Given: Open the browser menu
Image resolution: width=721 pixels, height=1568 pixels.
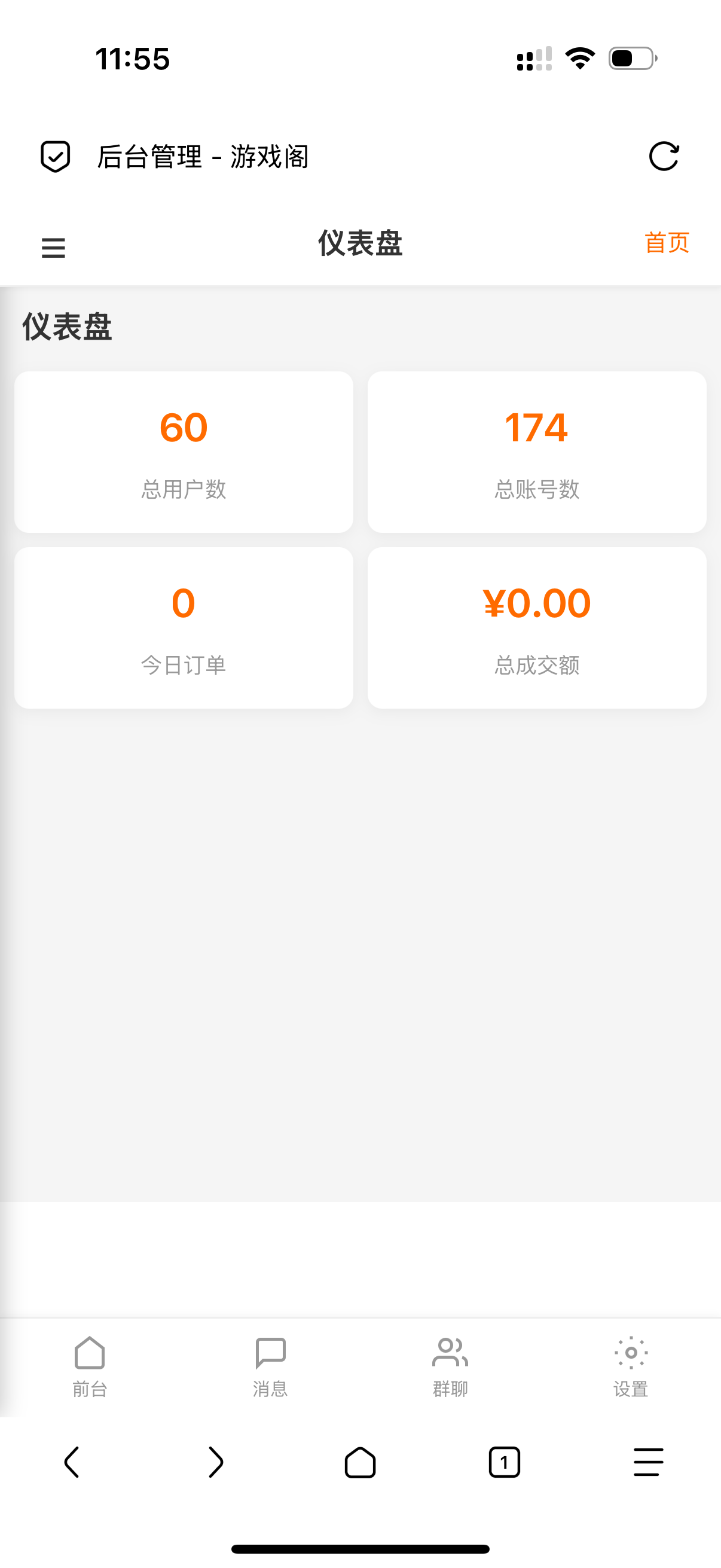Looking at the screenshot, I should pos(648,1462).
